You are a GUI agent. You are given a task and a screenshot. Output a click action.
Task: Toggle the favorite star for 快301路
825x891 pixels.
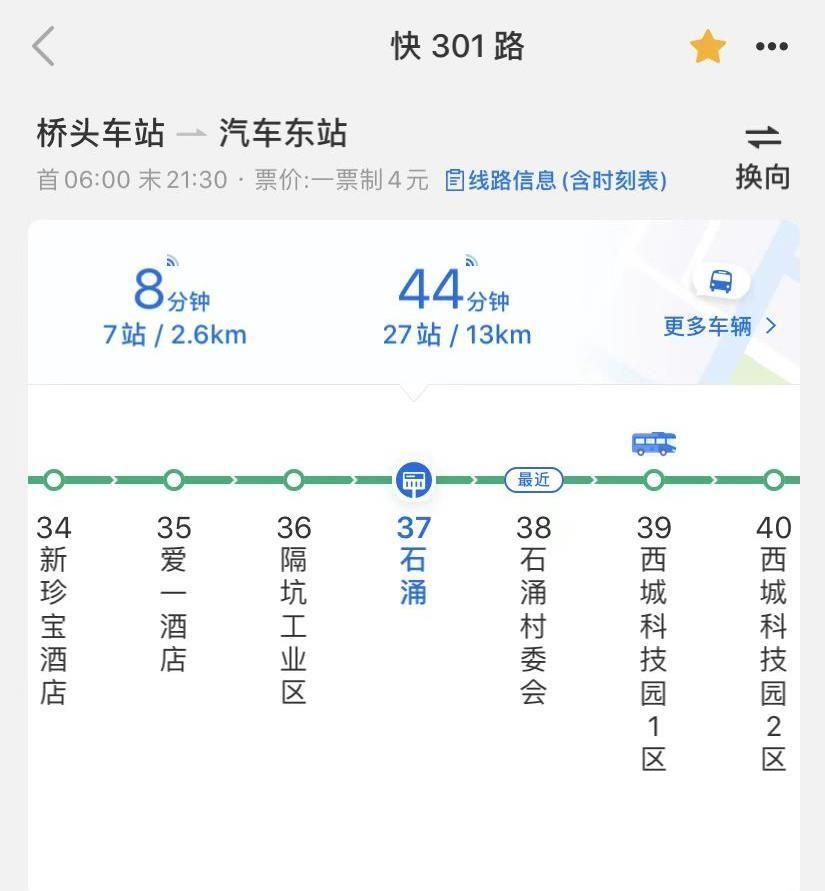click(x=707, y=47)
